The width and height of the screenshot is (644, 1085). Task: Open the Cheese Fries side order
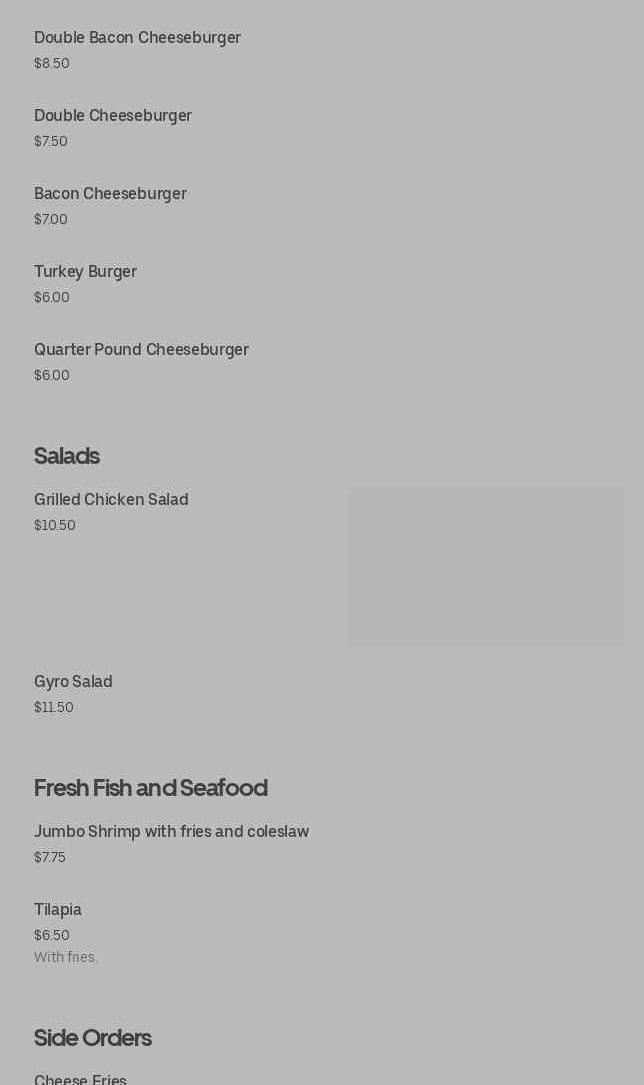click(80, 1079)
